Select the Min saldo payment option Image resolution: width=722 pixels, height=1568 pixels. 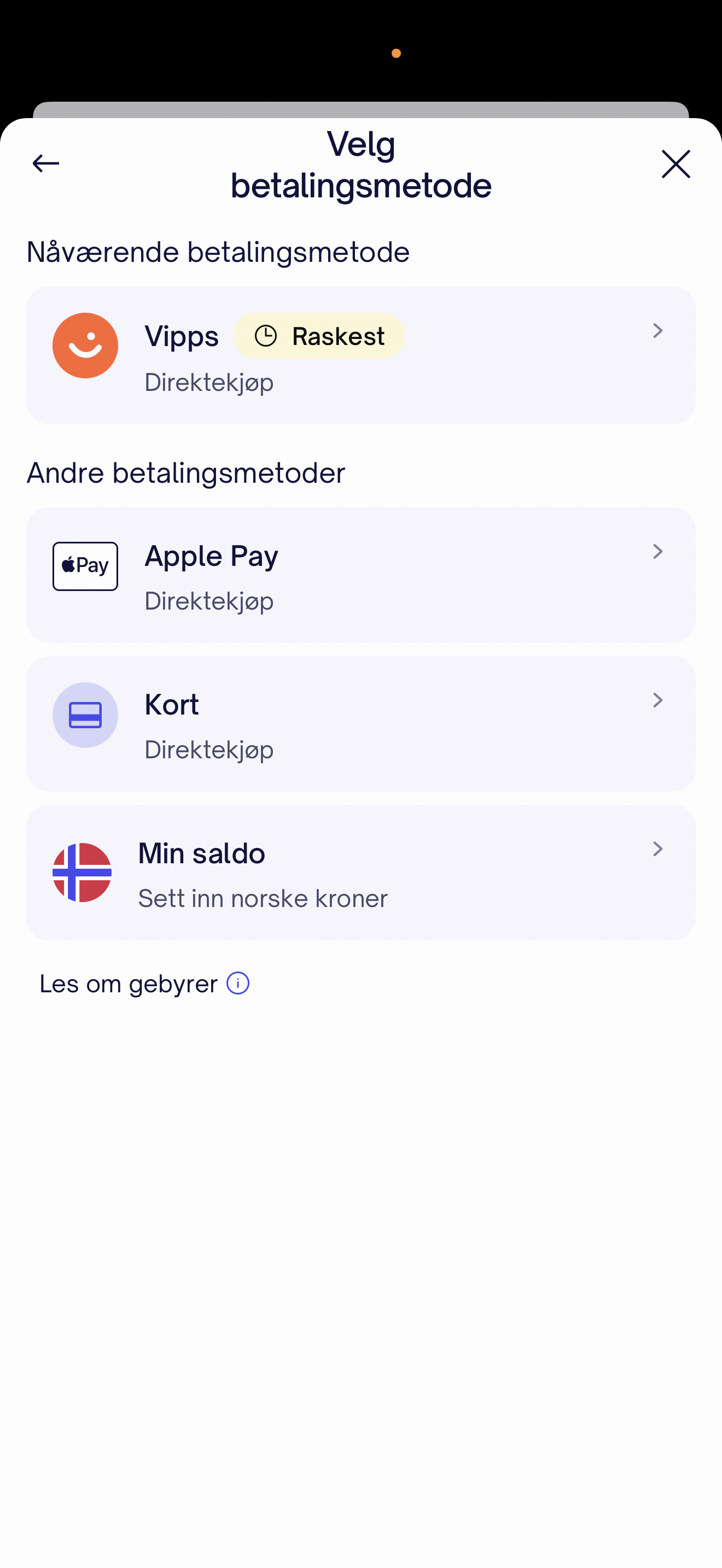[360, 871]
